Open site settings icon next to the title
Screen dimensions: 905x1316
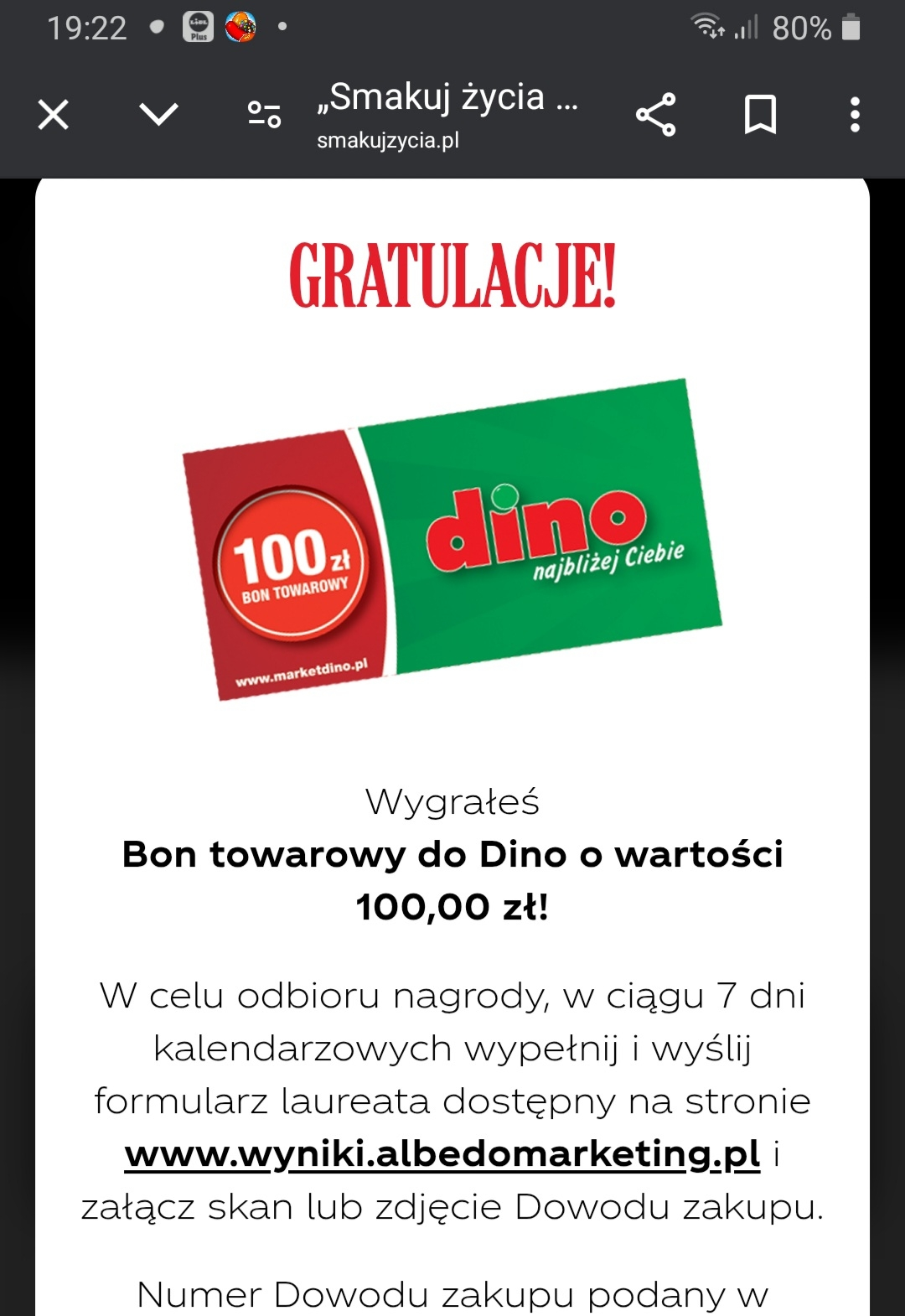pyautogui.click(x=264, y=115)
